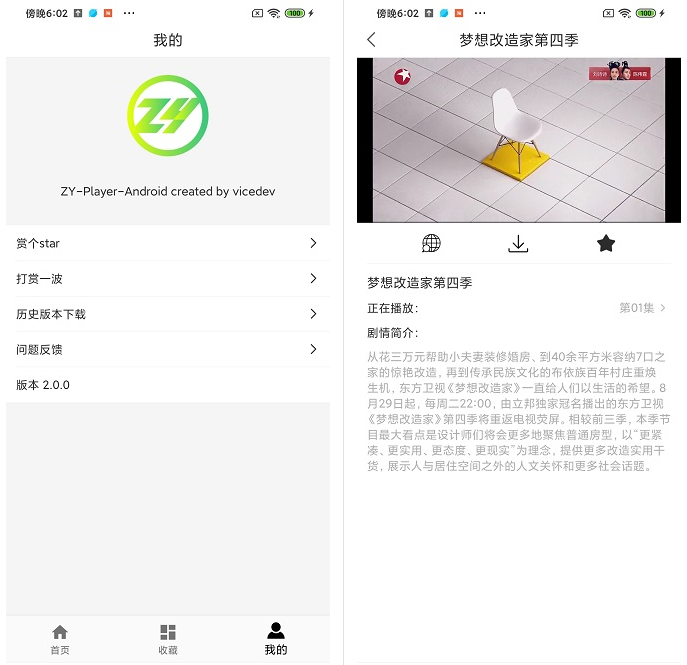Switch to the 收藏 tab
The width and height of the screenshot is (687, 665).
tap(168, 639)
